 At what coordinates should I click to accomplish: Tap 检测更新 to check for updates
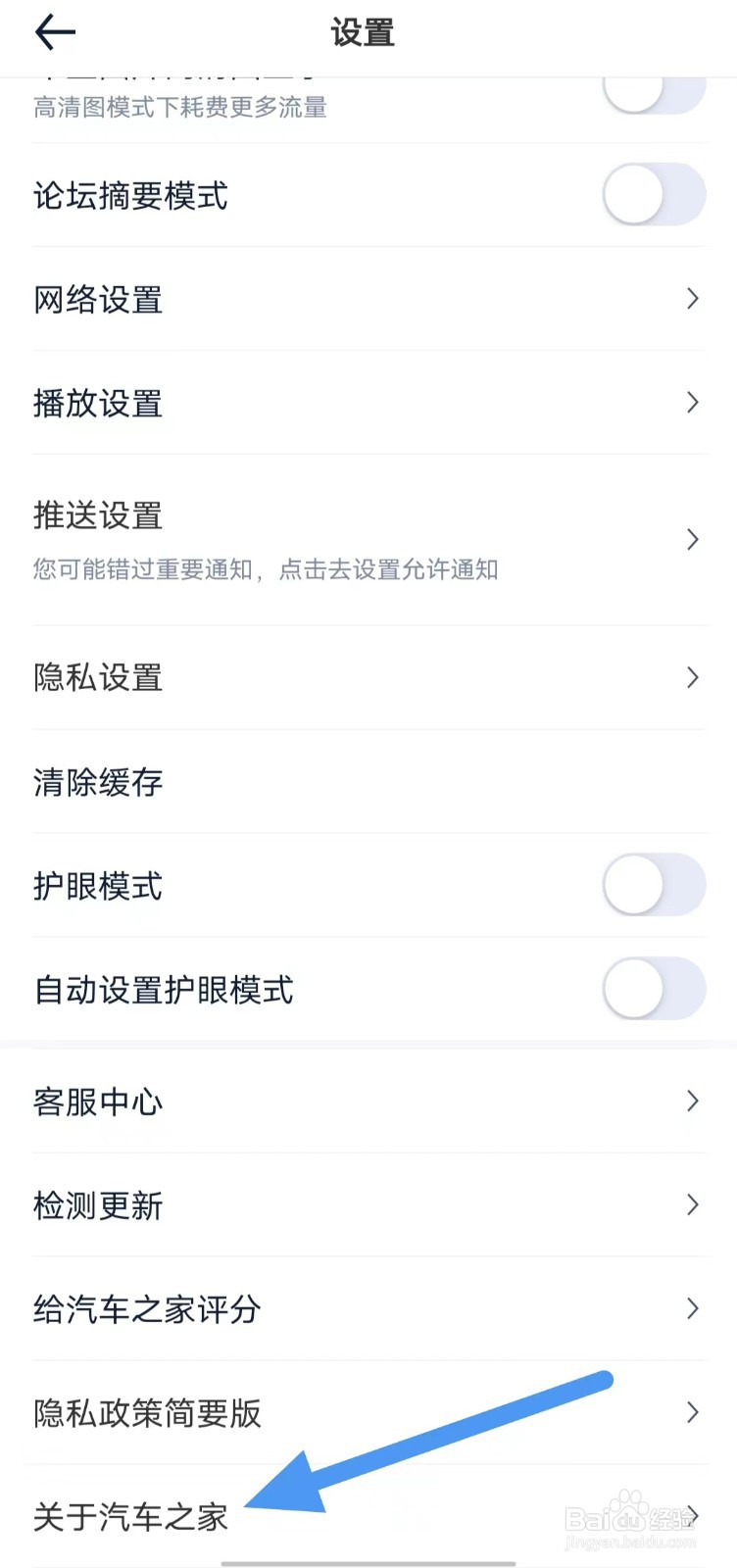[x=98, y=1206]
